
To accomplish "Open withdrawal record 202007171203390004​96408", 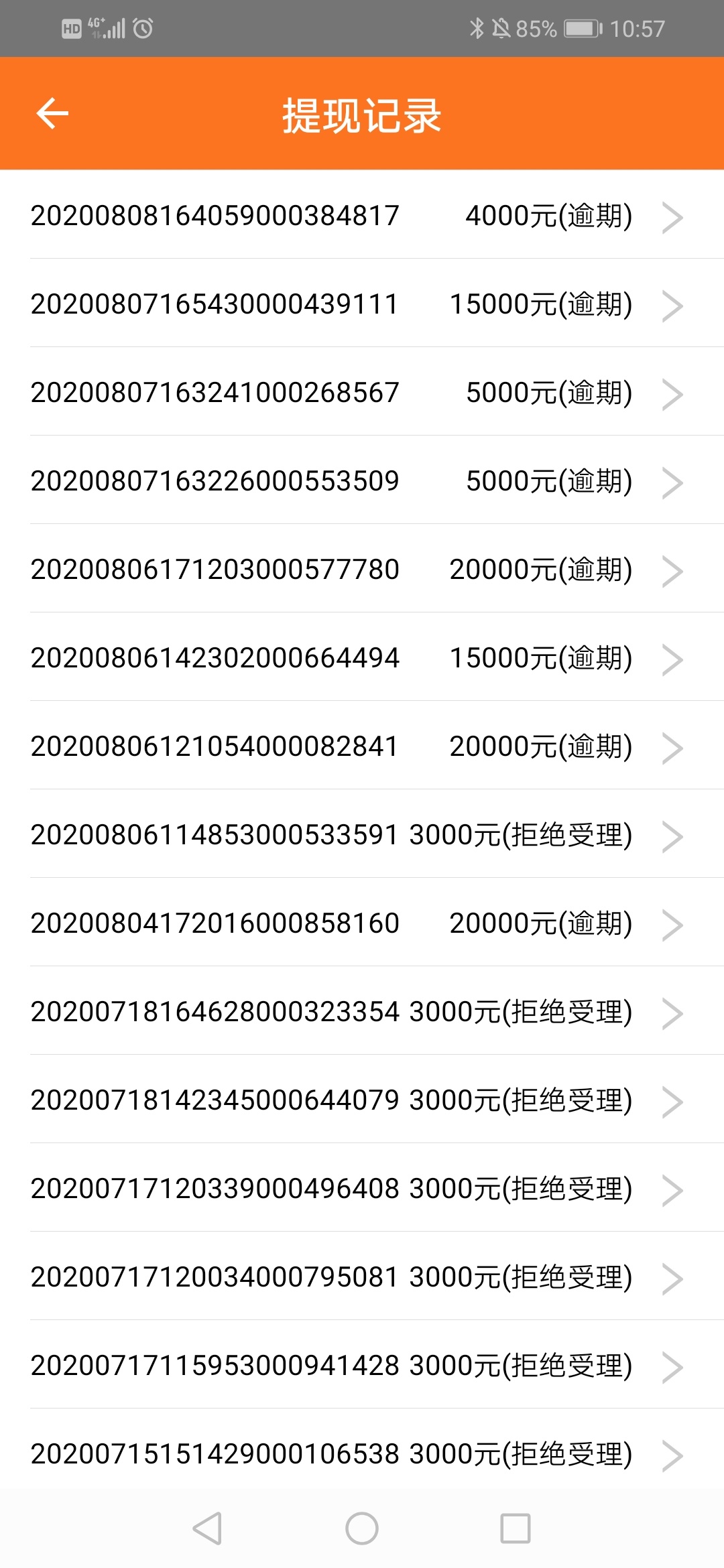I will [x=362, y=1187].
